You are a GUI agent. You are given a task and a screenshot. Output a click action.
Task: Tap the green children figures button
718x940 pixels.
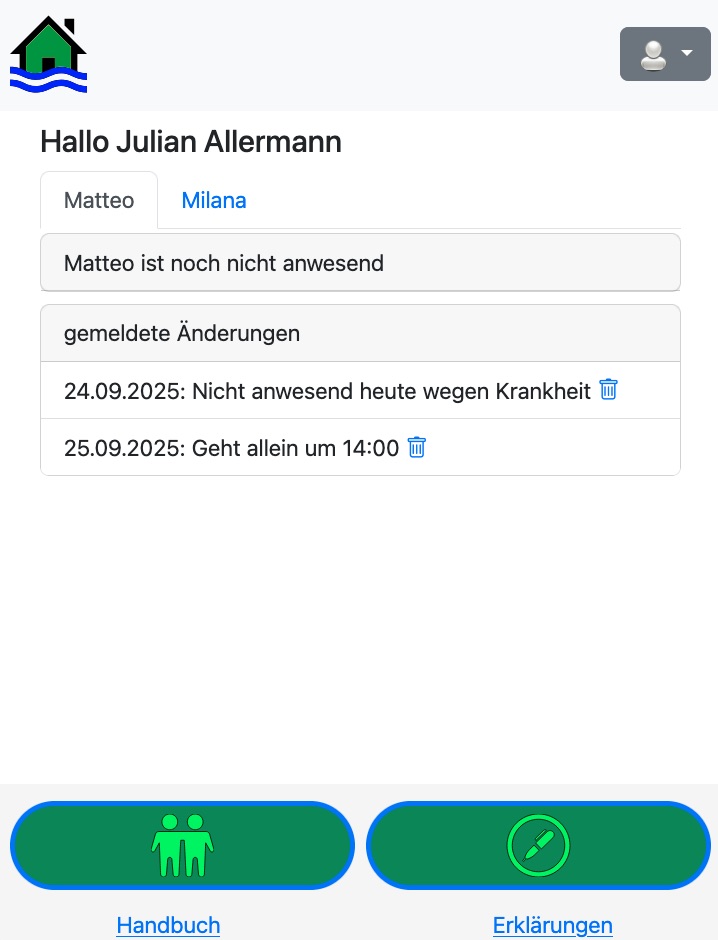tap(182, 845)
